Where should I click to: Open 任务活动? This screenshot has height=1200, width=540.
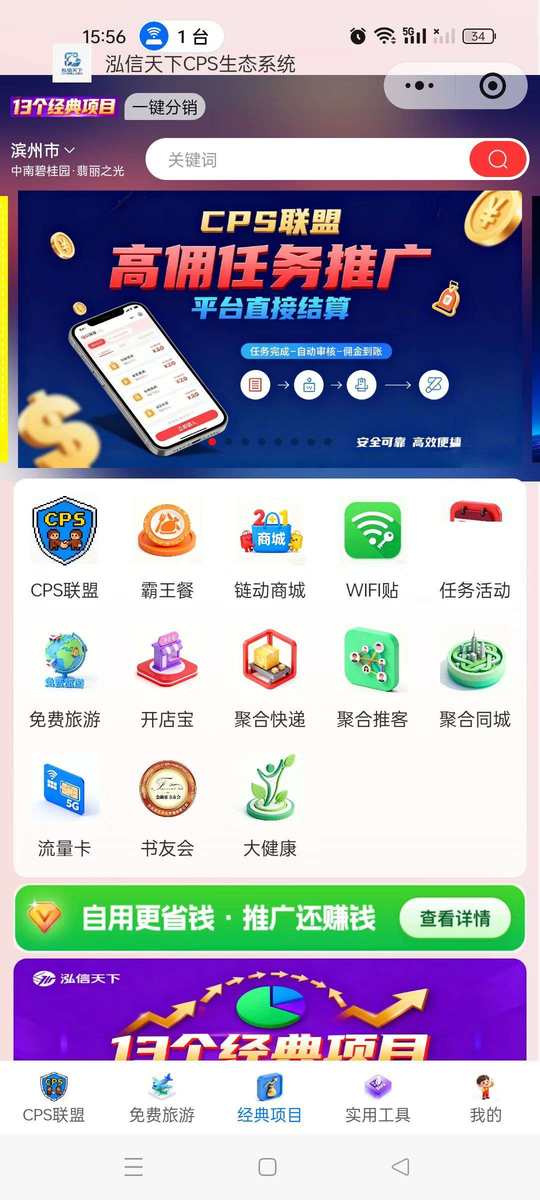click(x=475, y=549)
